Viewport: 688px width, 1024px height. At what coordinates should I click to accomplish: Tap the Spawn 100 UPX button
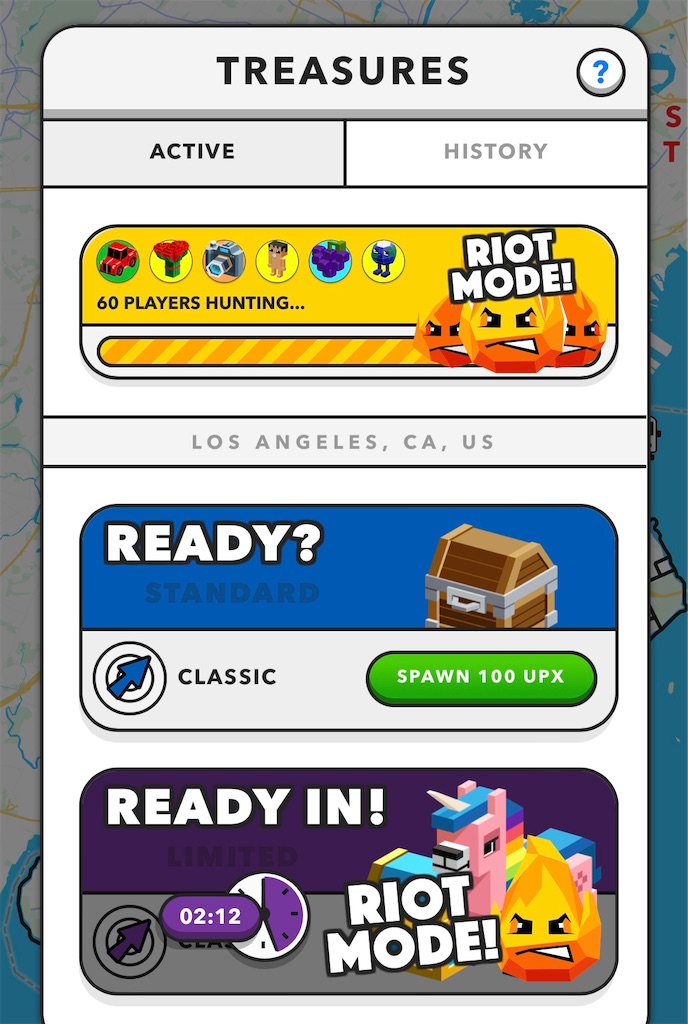[x=481, y=677]
